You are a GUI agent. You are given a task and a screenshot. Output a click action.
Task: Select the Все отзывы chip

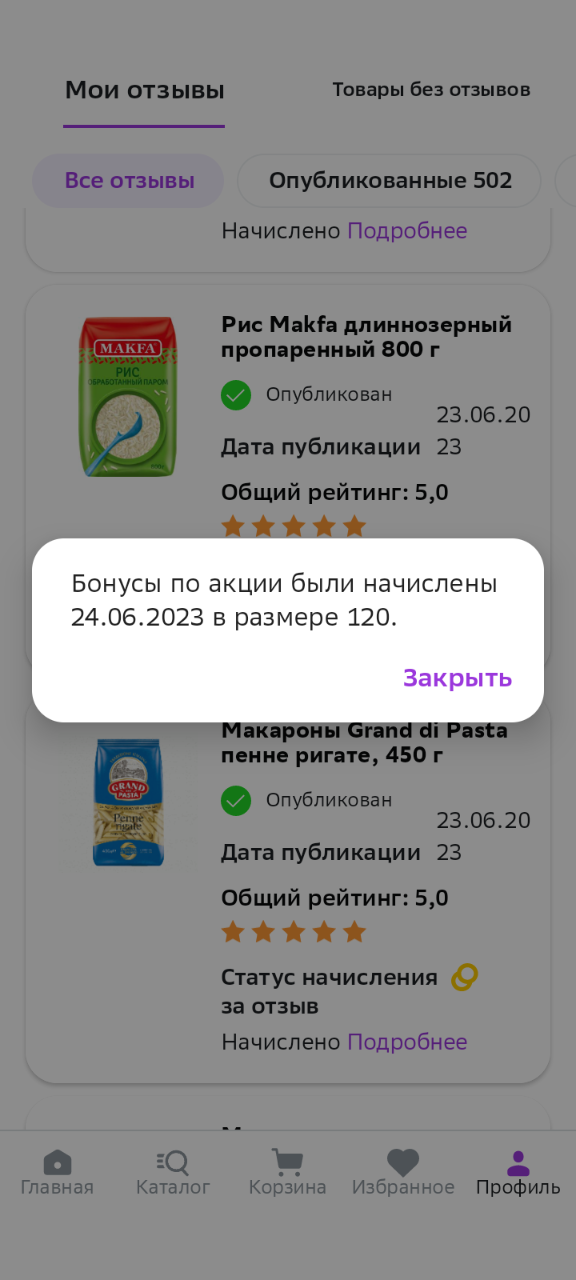click(129, 181)
